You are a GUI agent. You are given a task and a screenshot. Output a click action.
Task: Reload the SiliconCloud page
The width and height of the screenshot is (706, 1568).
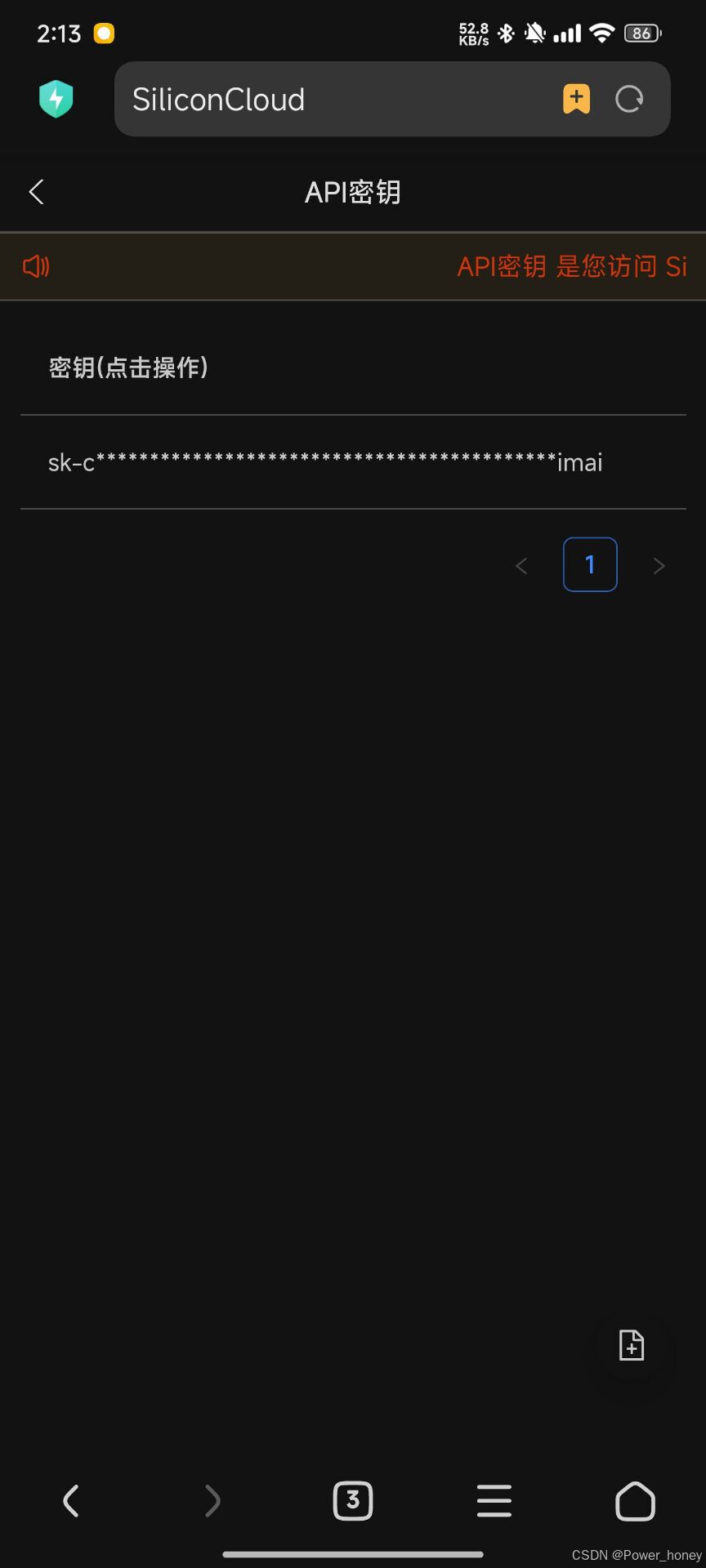tap(629, 99)
